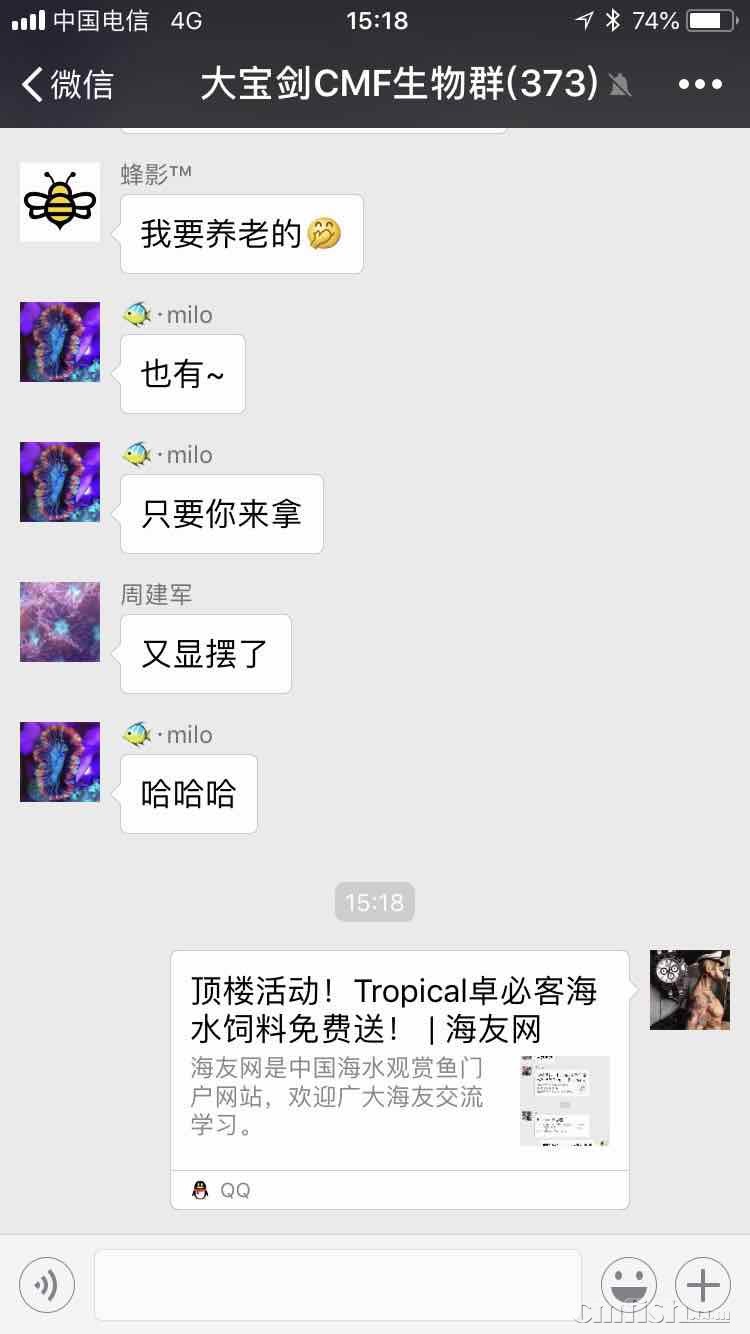
Task: Open the plus attachments menu
Action: click(702, 1284)
